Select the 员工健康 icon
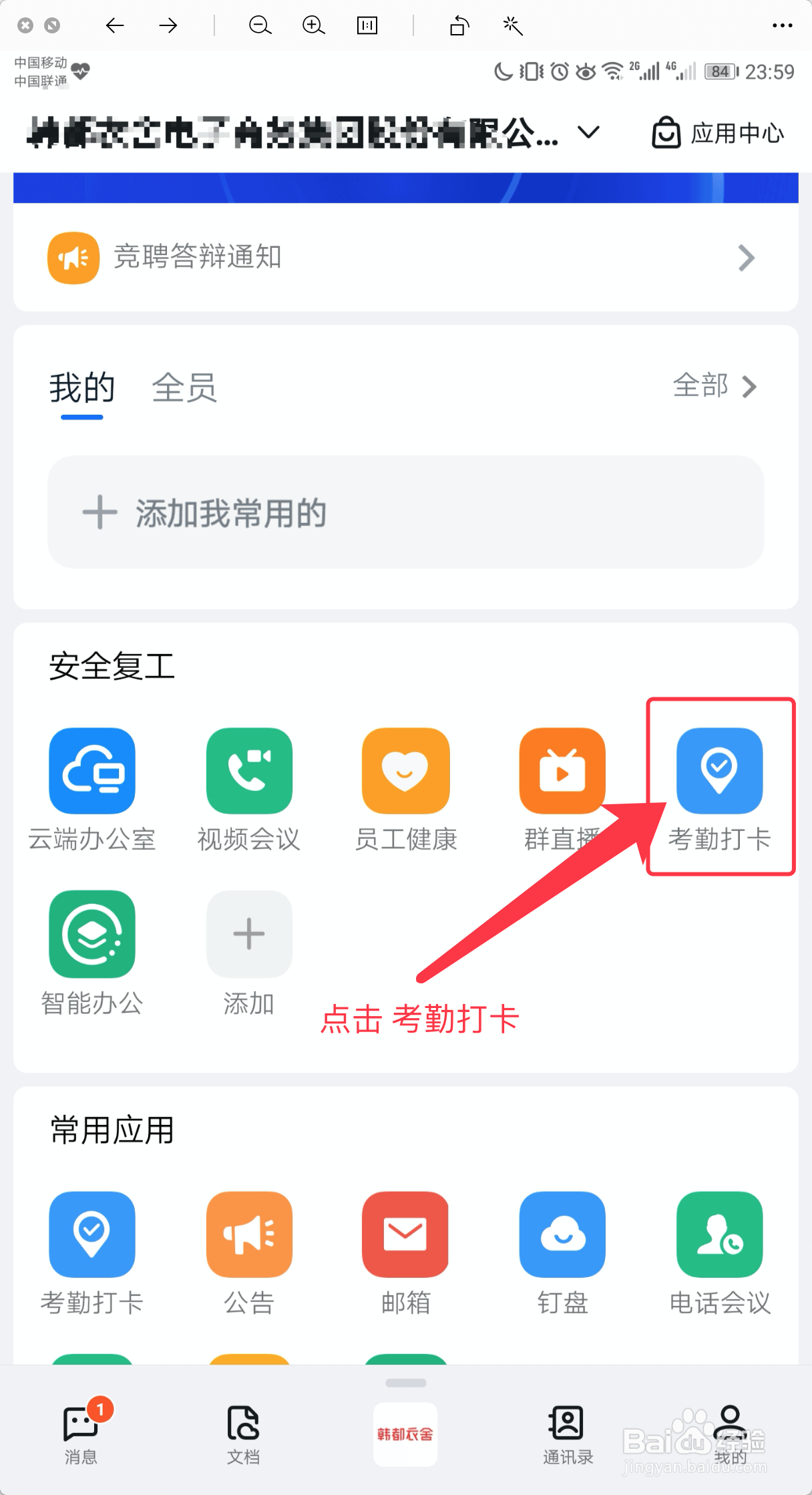Image resolution: width=812 pixels, height=1495 pixels. 405,771
